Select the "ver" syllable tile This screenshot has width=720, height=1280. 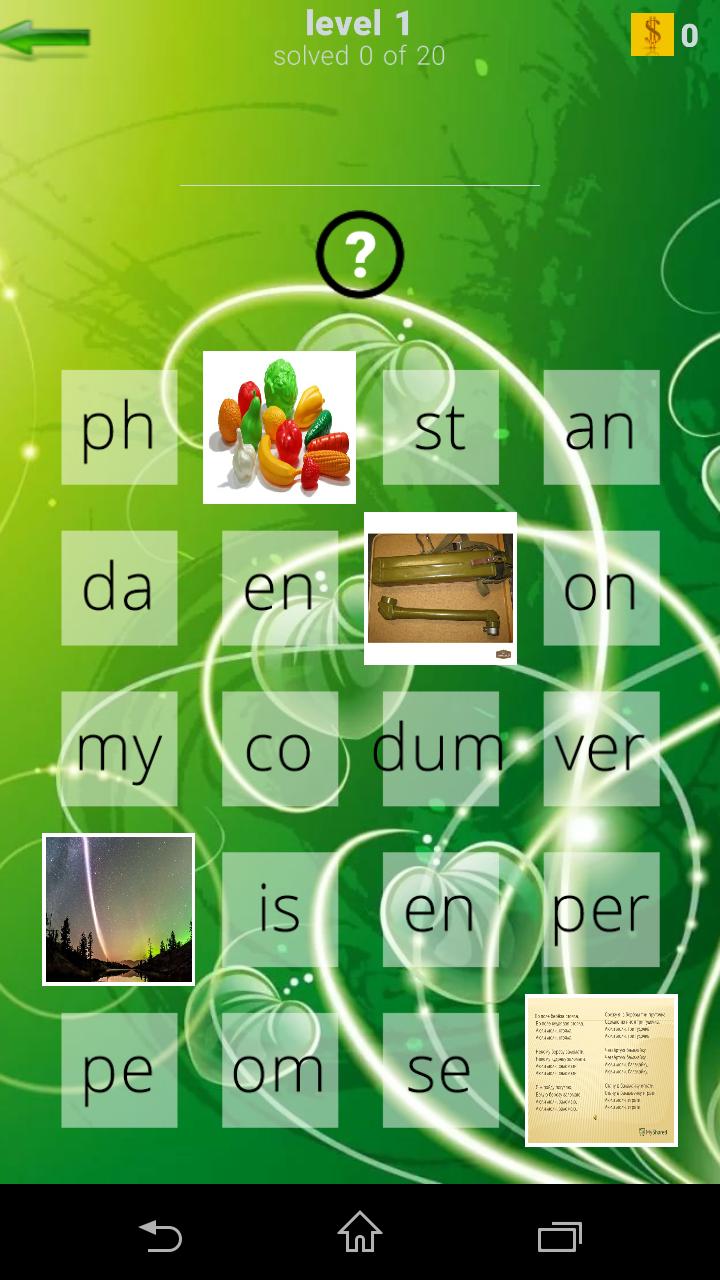click(x=601, y=749)
